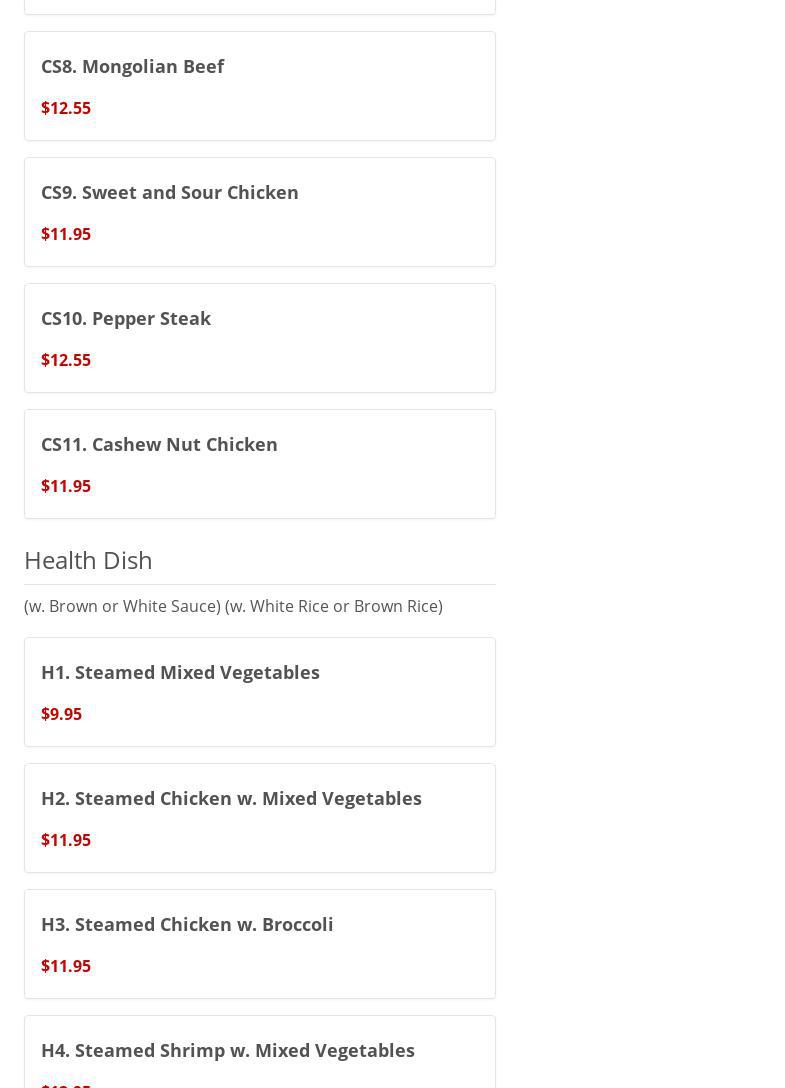Choose CS11. Cashew Nut Chicken

(259, 464)
